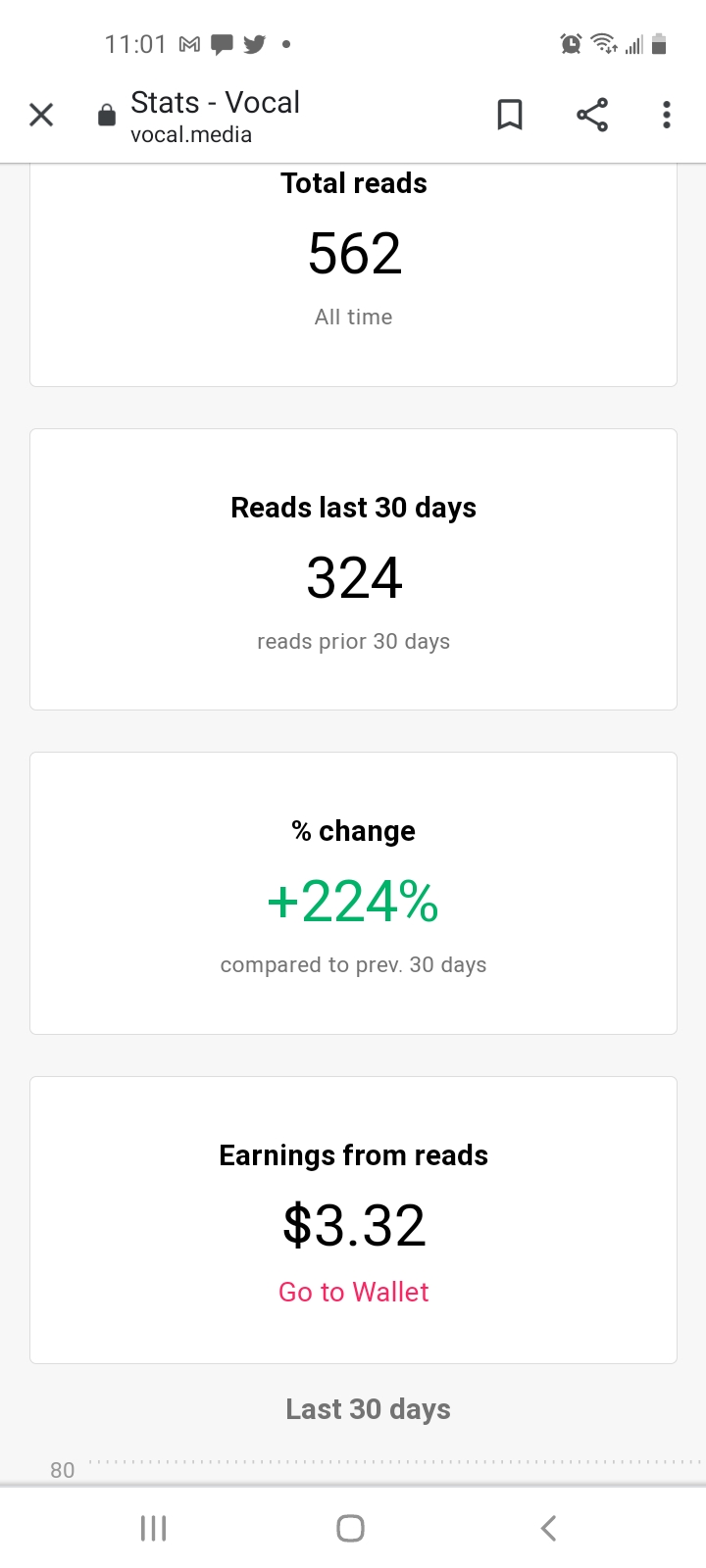Go back using the system back button
706x1568 pixels.
(549, 1528)
